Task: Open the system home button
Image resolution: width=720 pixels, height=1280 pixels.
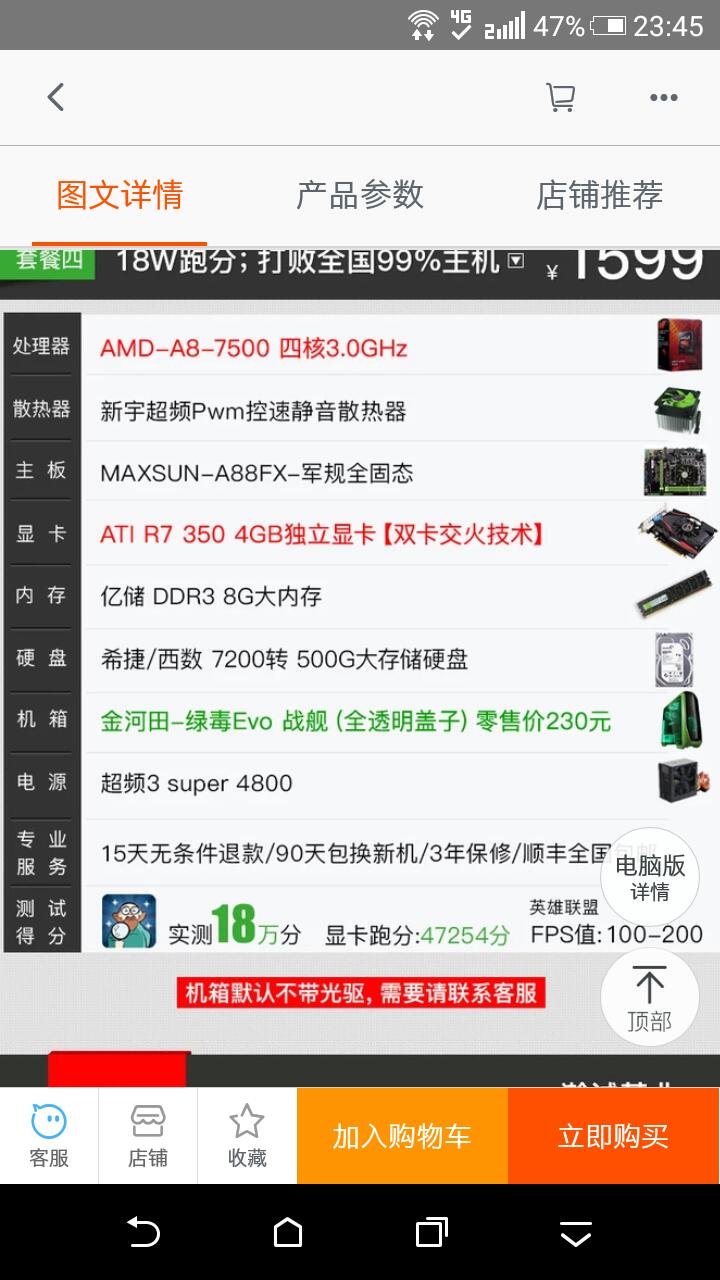Action: click(x=288, y=1232)
